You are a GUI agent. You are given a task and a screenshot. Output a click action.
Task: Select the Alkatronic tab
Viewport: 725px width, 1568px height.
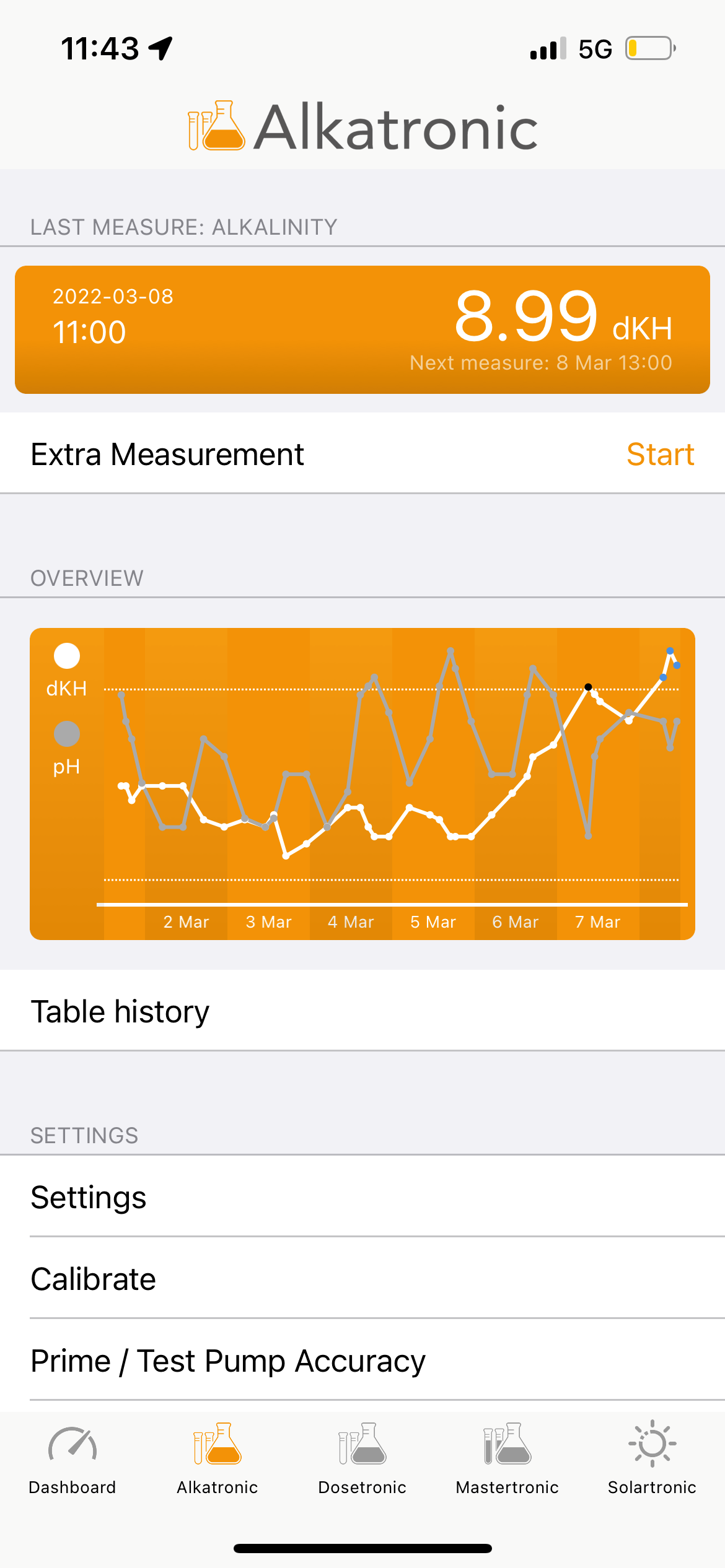217,1458
